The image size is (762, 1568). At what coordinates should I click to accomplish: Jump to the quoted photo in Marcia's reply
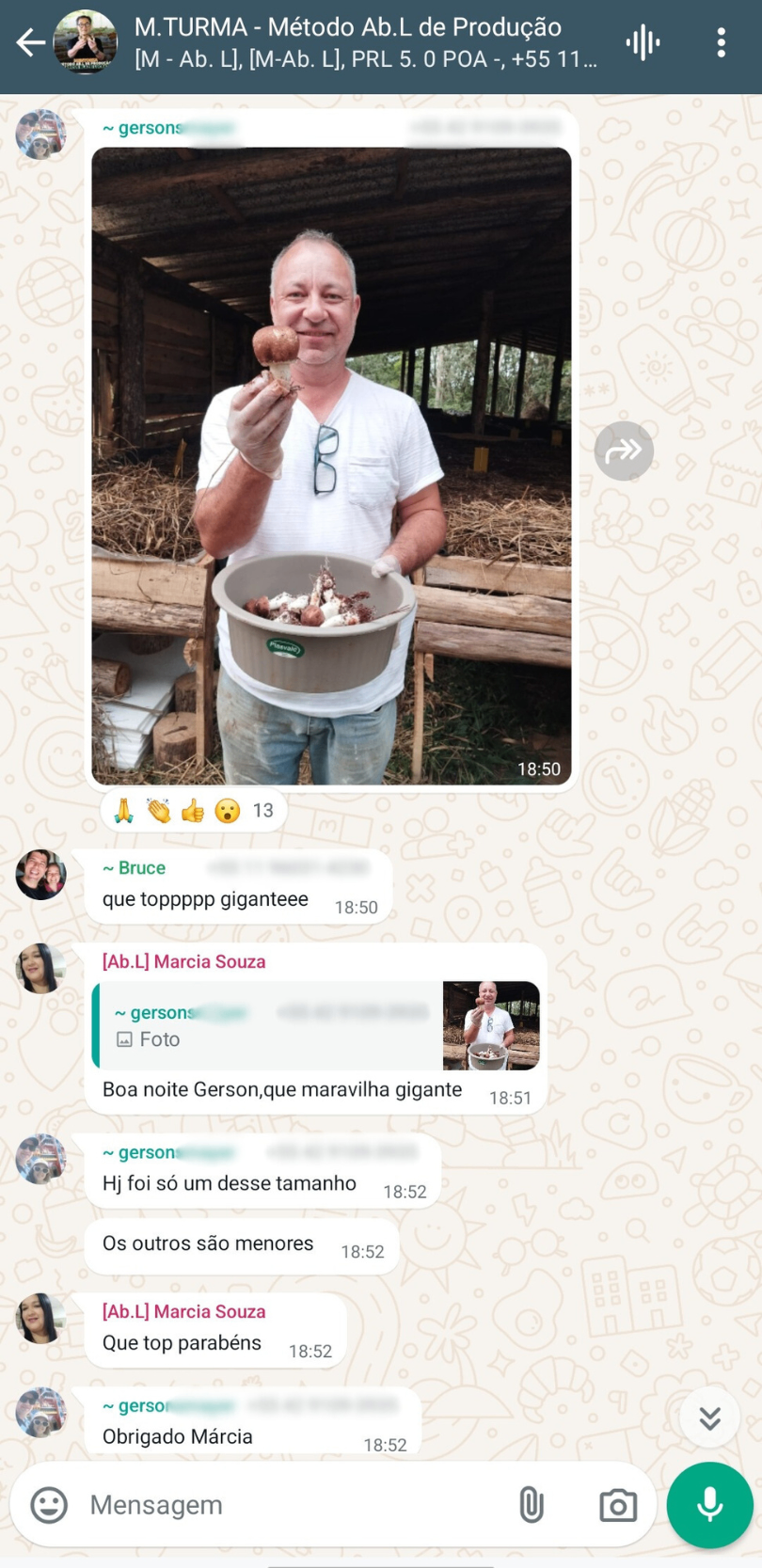pos(316,1025)
